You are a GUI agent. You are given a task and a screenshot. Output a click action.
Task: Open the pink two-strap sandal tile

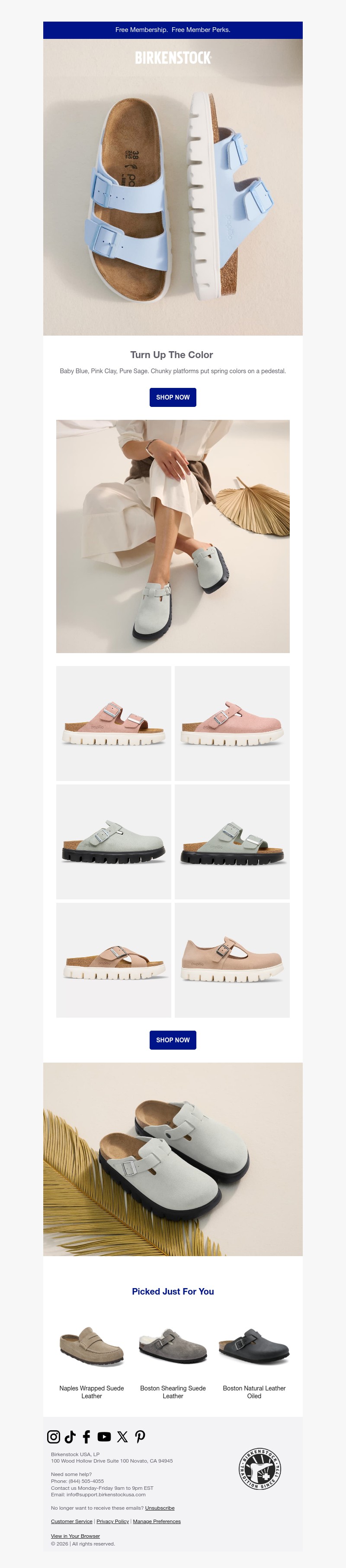(x=113, y=723)
